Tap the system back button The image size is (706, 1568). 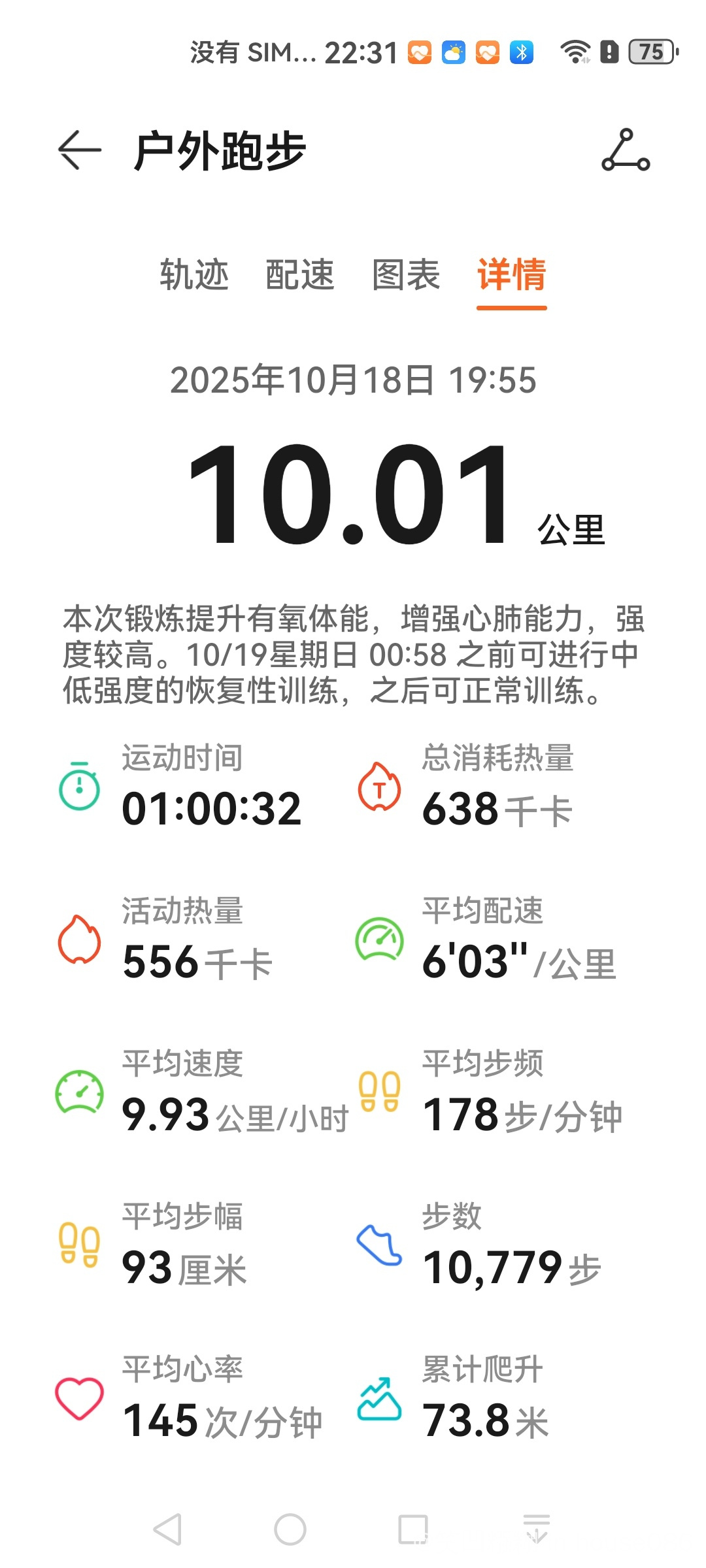(x=167, y=1529)
